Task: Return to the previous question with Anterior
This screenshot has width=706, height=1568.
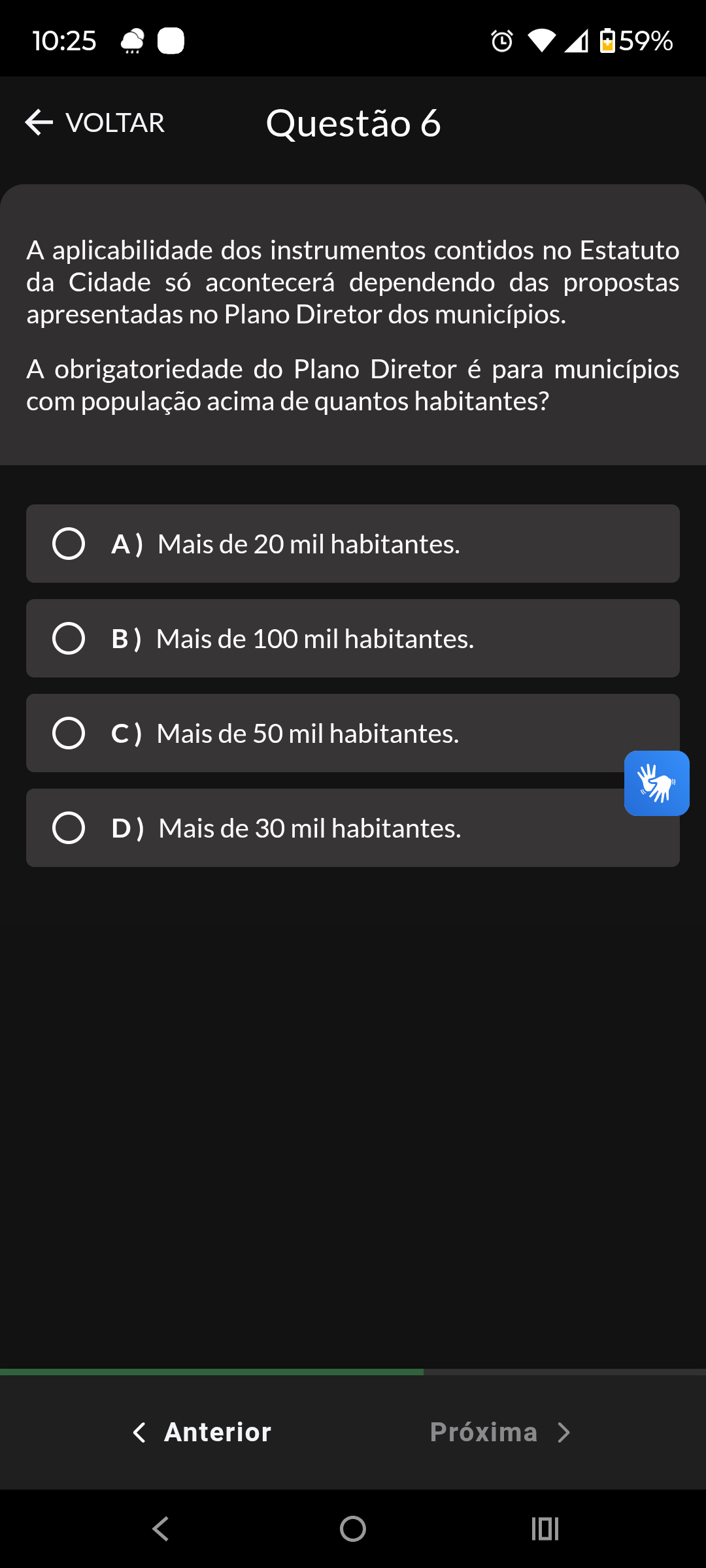Action: point(203,1432)
